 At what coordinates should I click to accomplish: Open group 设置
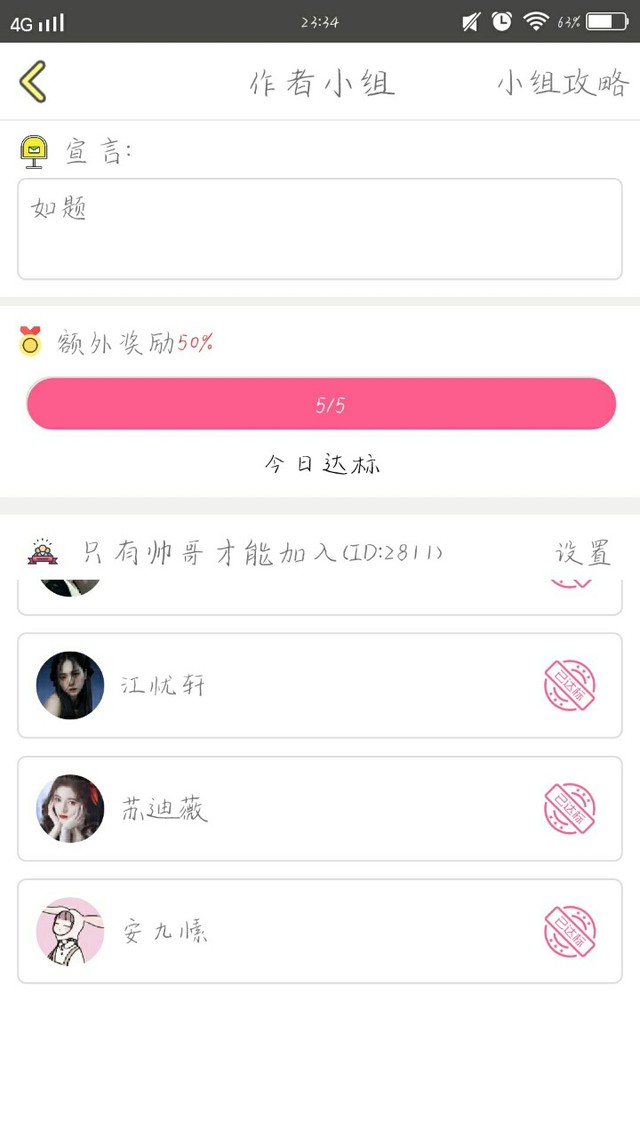(x=583, y=553)
